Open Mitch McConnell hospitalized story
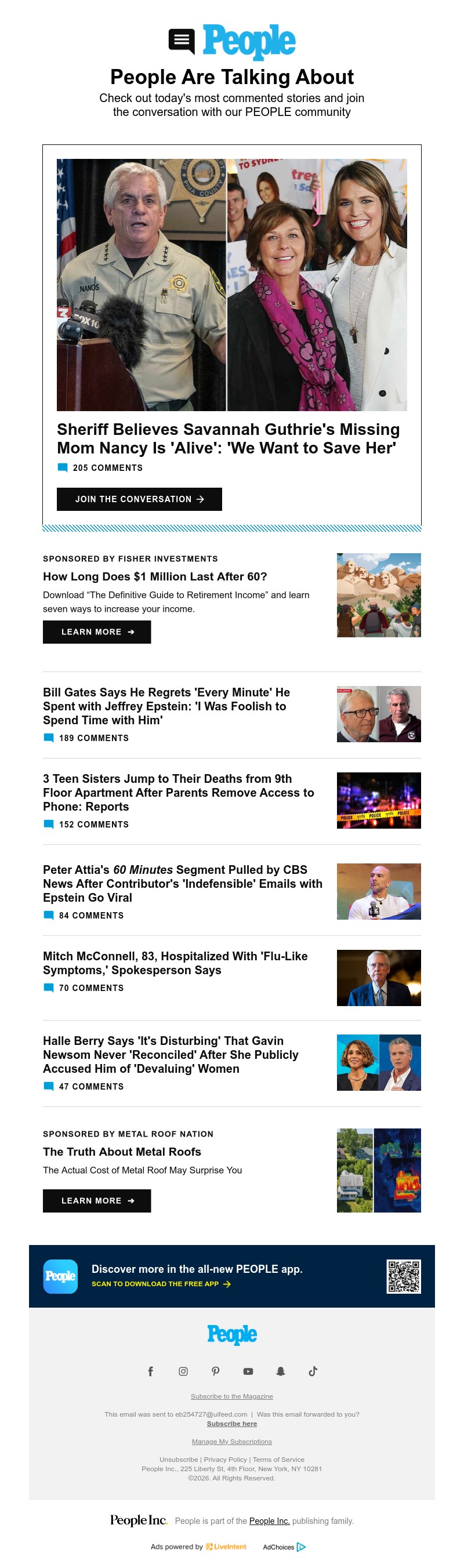The image size is (464, 1568). 175,963
